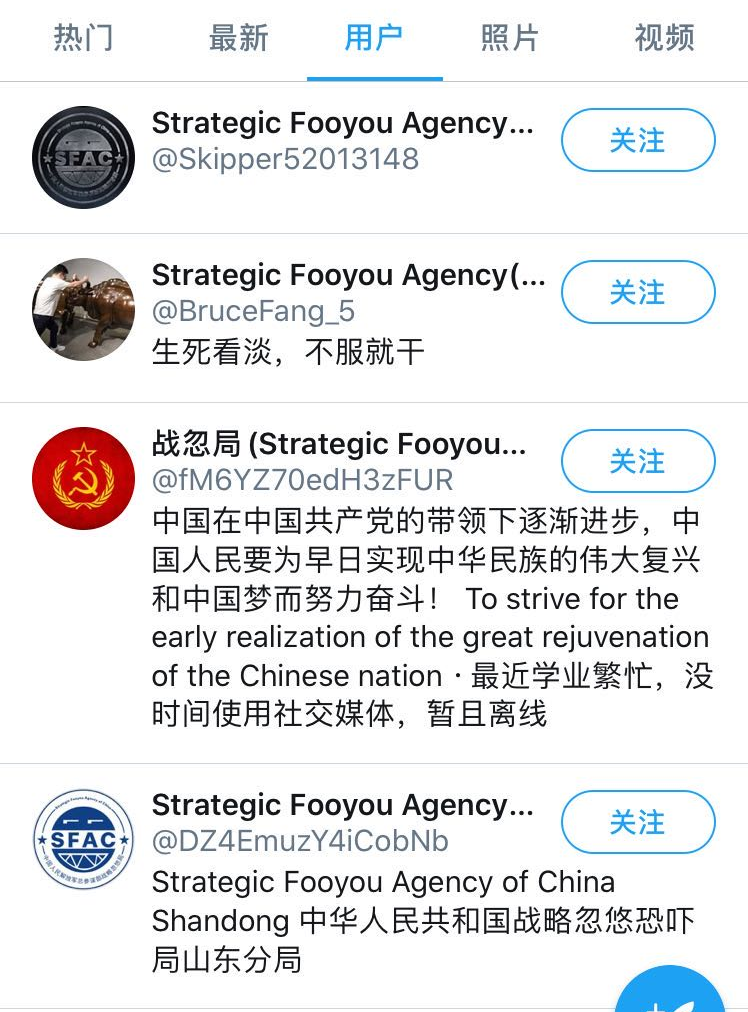
Task: Switch to the 热门 tab
Action: [x=83, y=39]
